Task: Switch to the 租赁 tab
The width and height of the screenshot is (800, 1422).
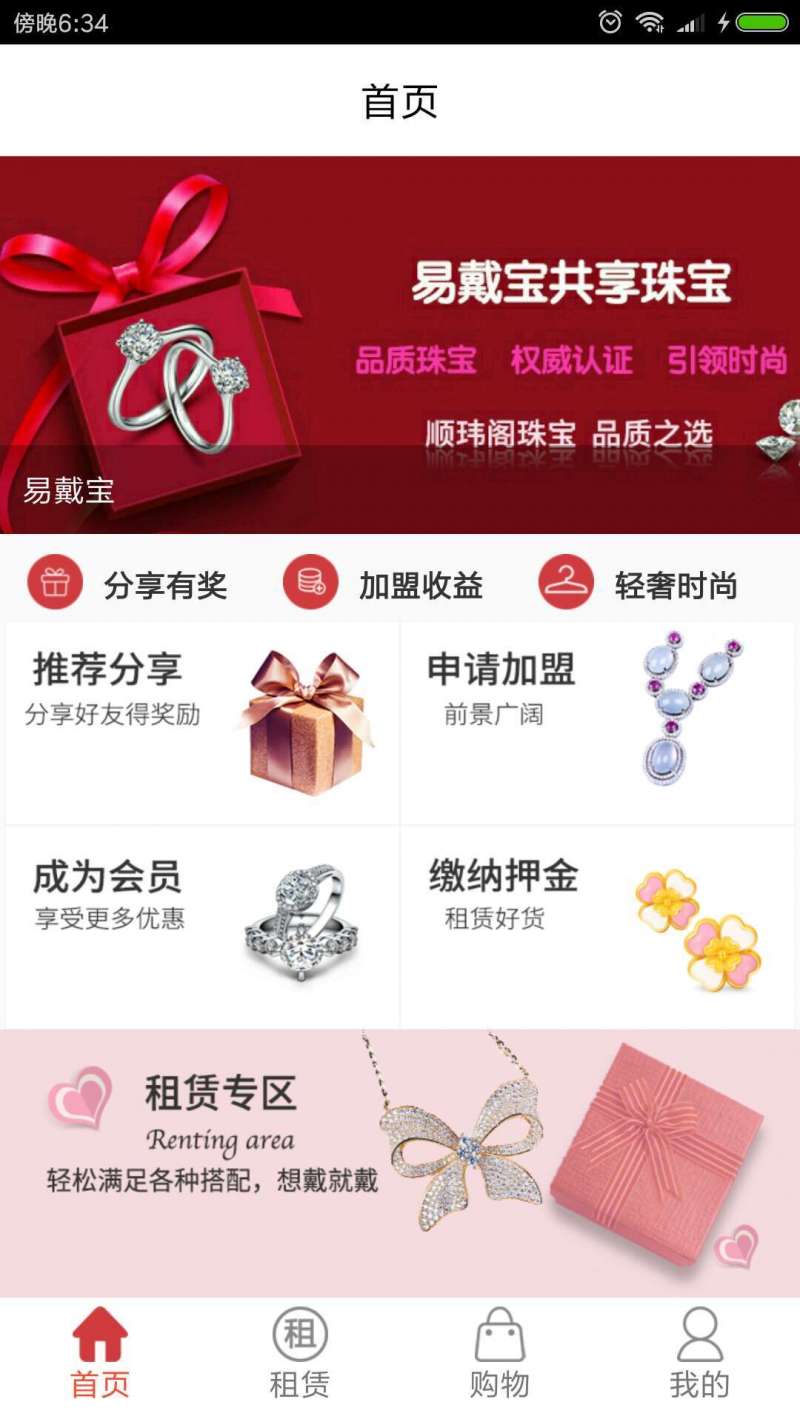Action: [300, 1355]
